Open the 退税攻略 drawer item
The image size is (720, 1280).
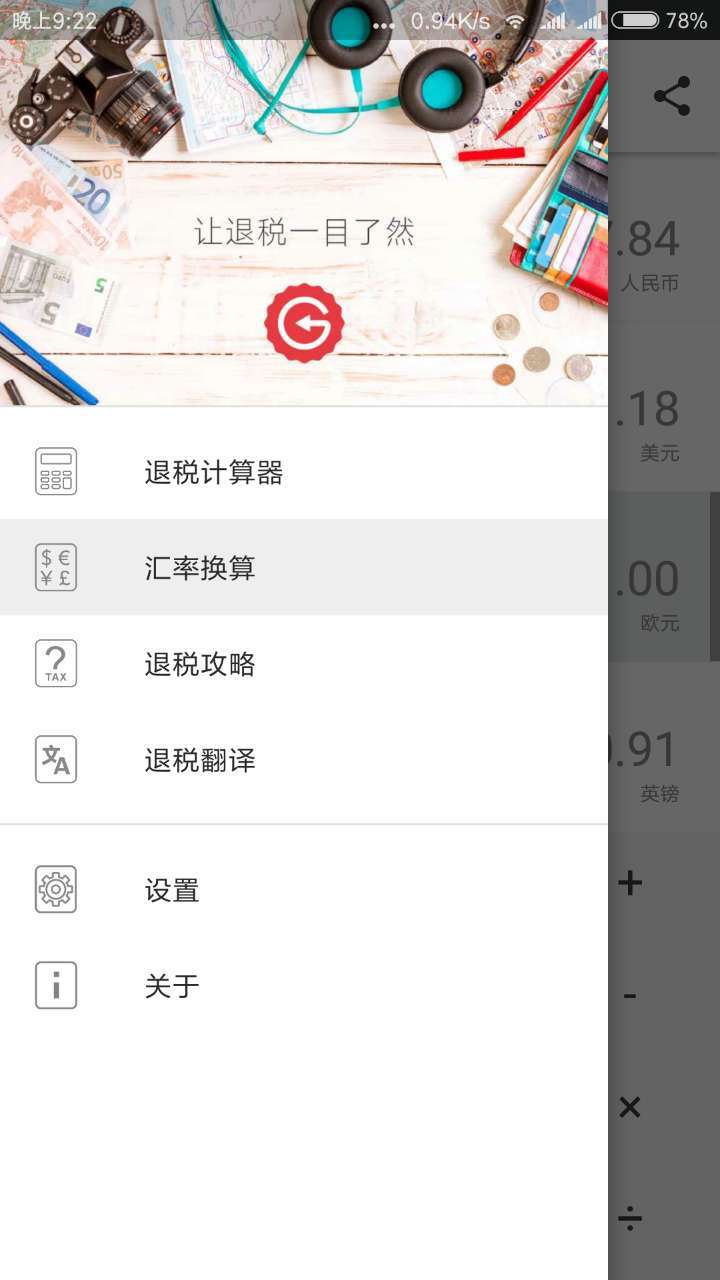click(200, 663)
